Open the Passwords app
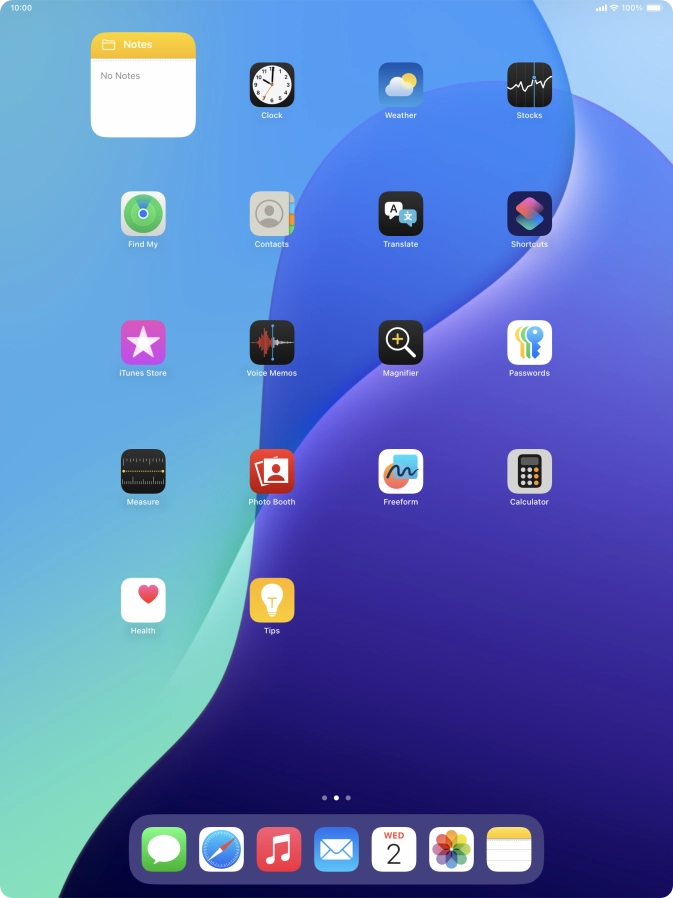673x898 pixels. [529, 343]
